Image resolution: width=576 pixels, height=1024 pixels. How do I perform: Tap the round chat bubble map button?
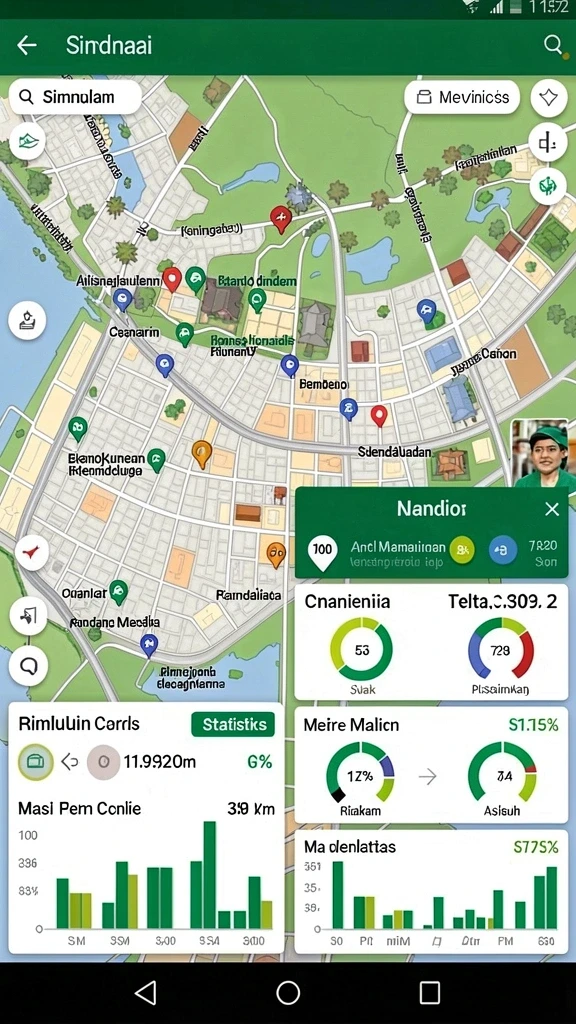tap(28, 665)
